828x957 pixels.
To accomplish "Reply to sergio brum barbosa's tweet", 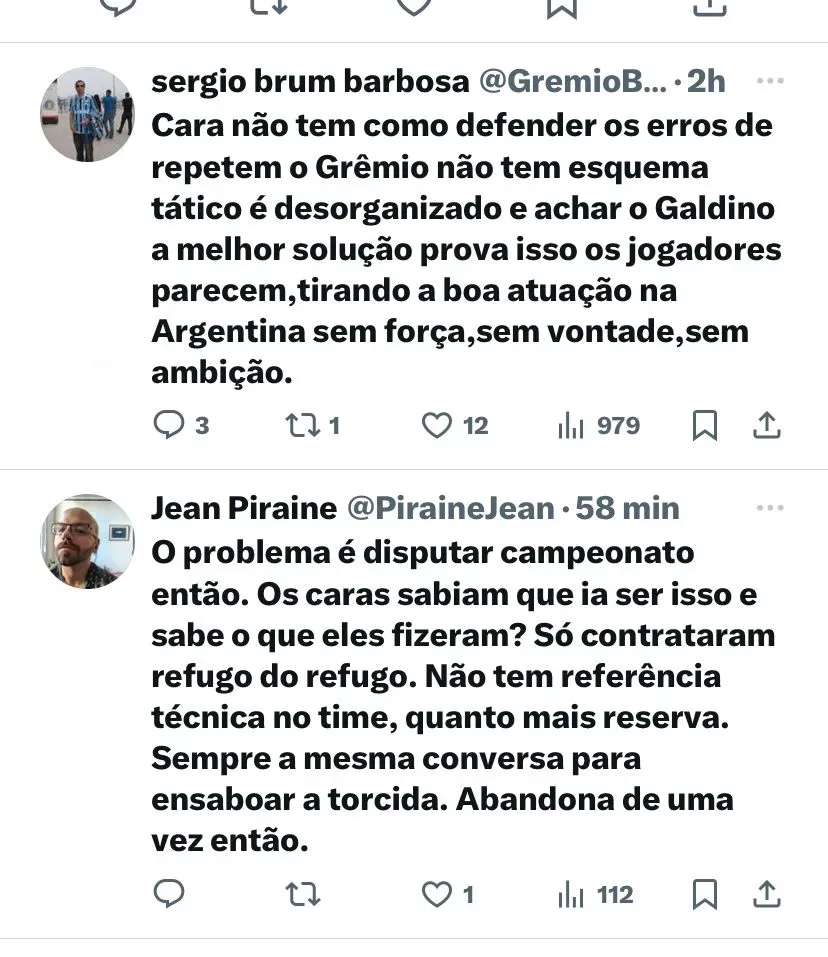I will (169, 426).
